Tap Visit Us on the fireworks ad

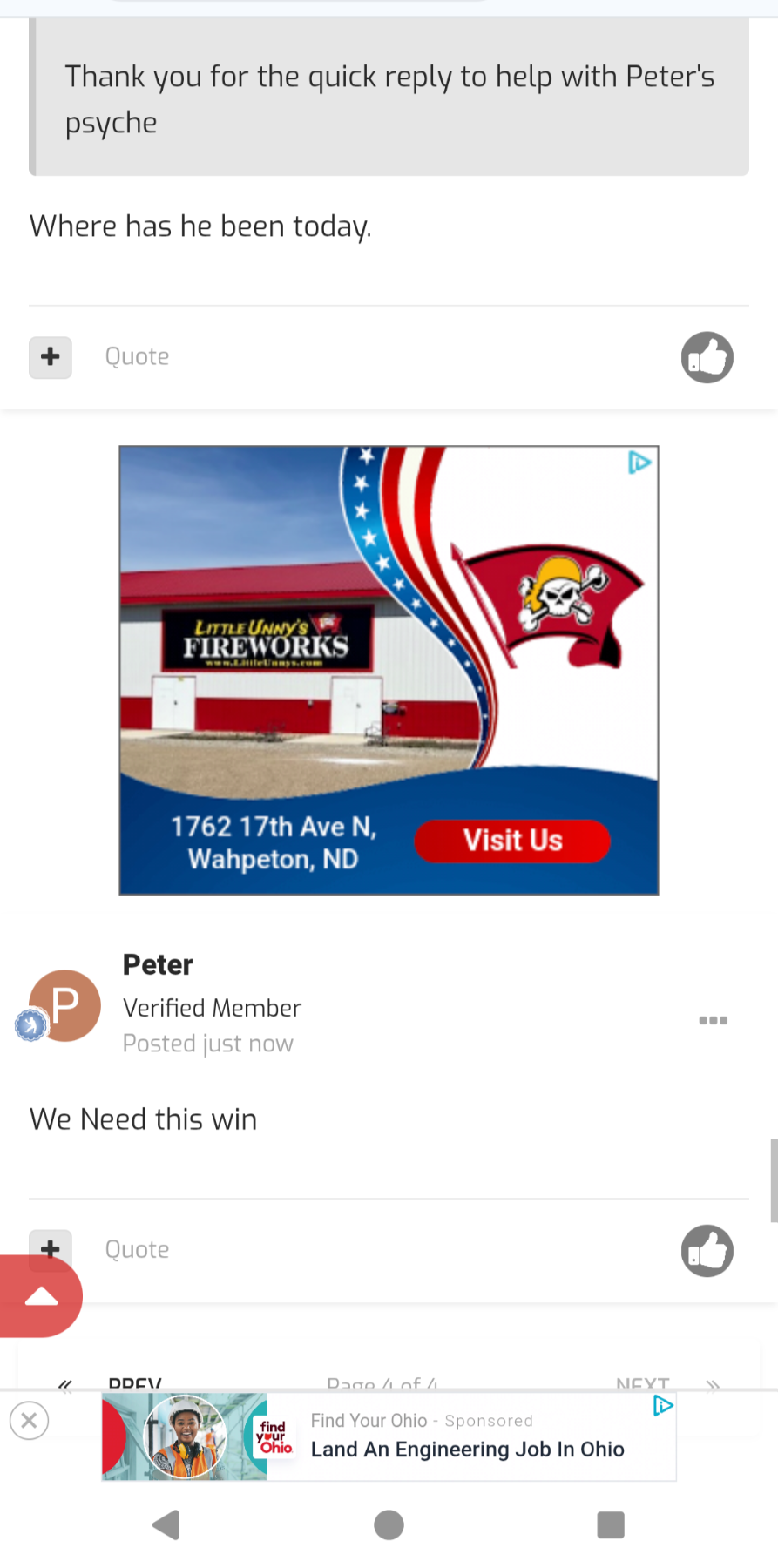(x=512, y=841)
